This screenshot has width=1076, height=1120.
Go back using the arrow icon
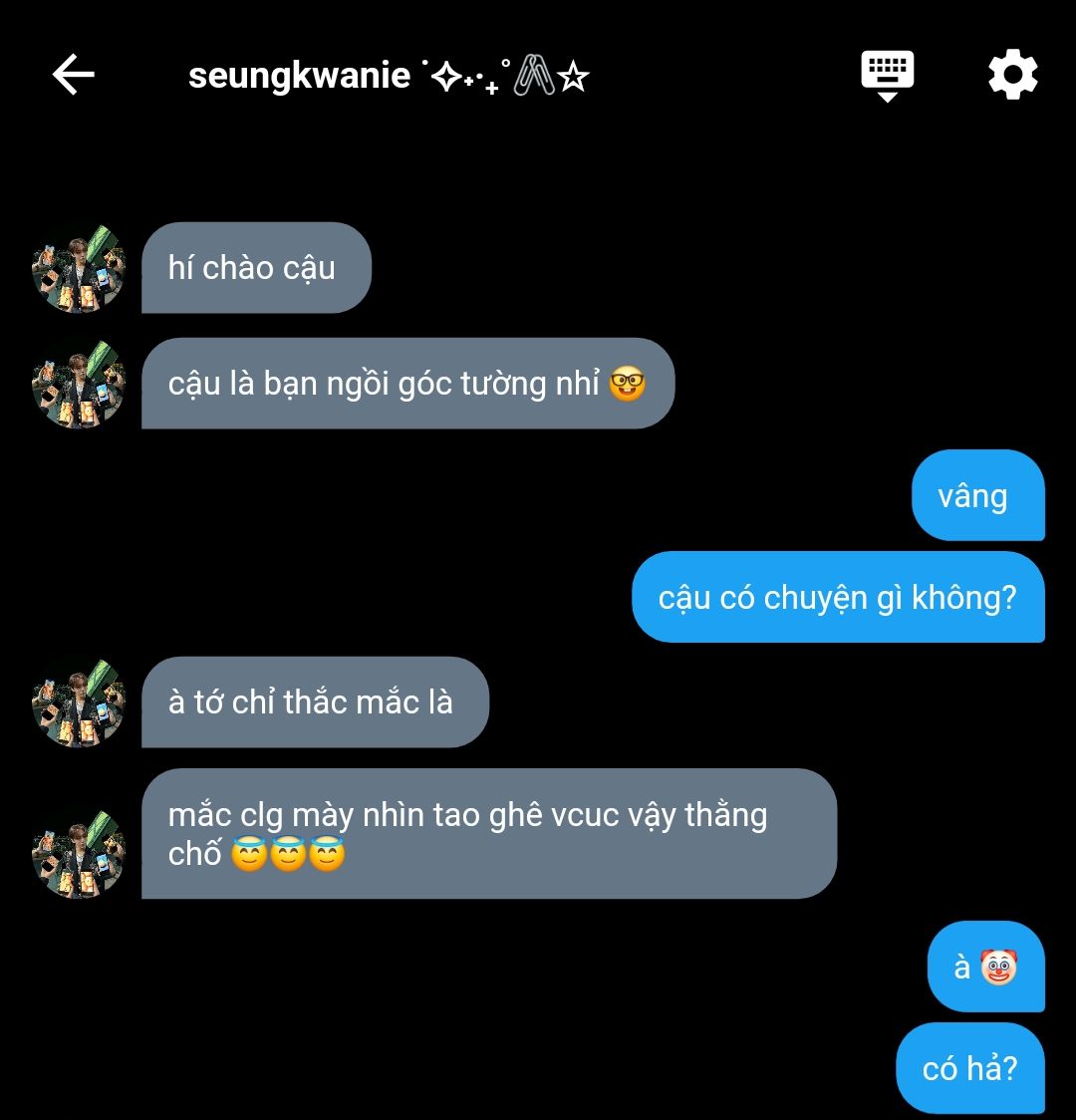point(73,75)
